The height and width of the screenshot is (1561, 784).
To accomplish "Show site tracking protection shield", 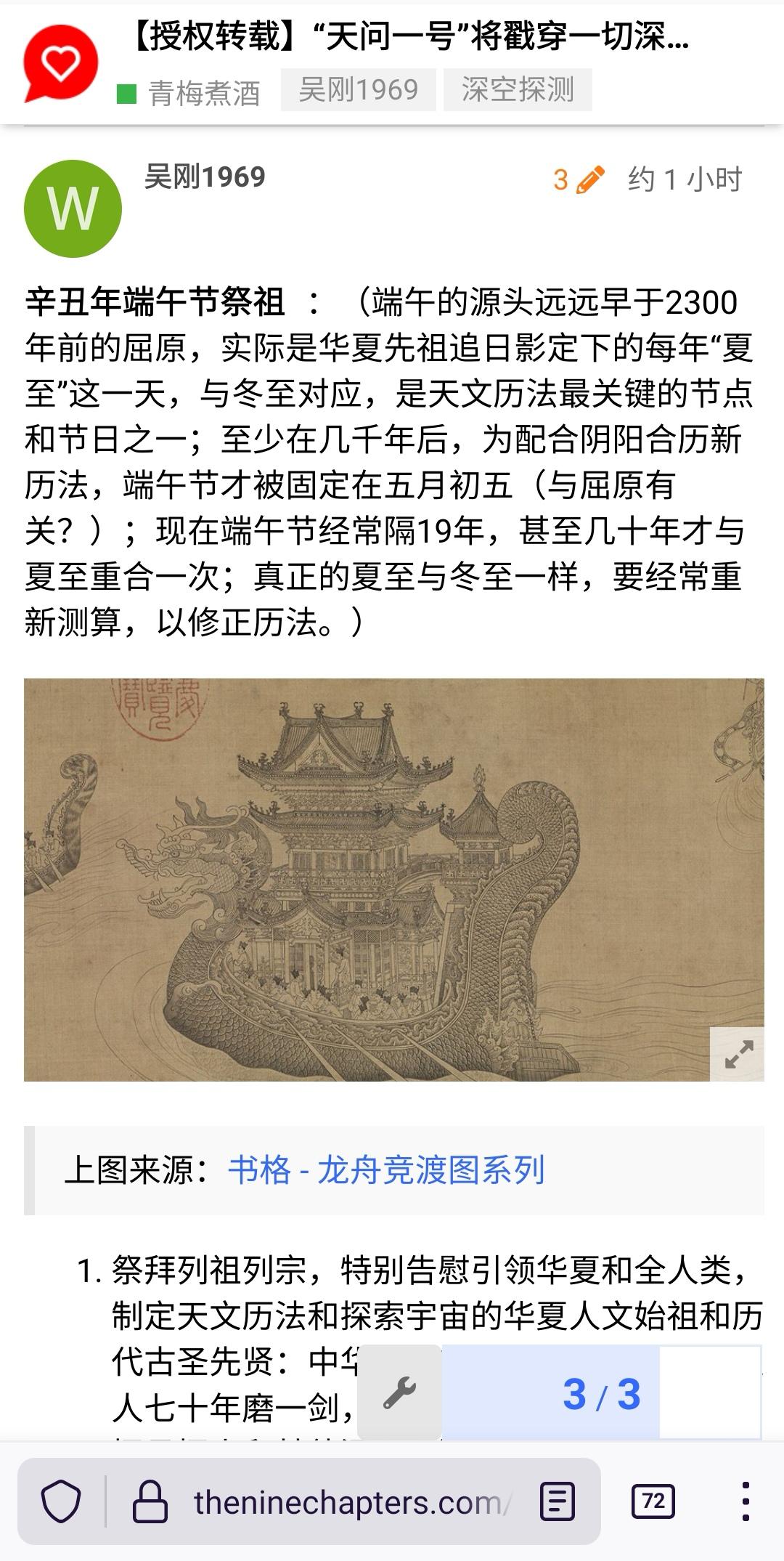I will pos(61,1501).
